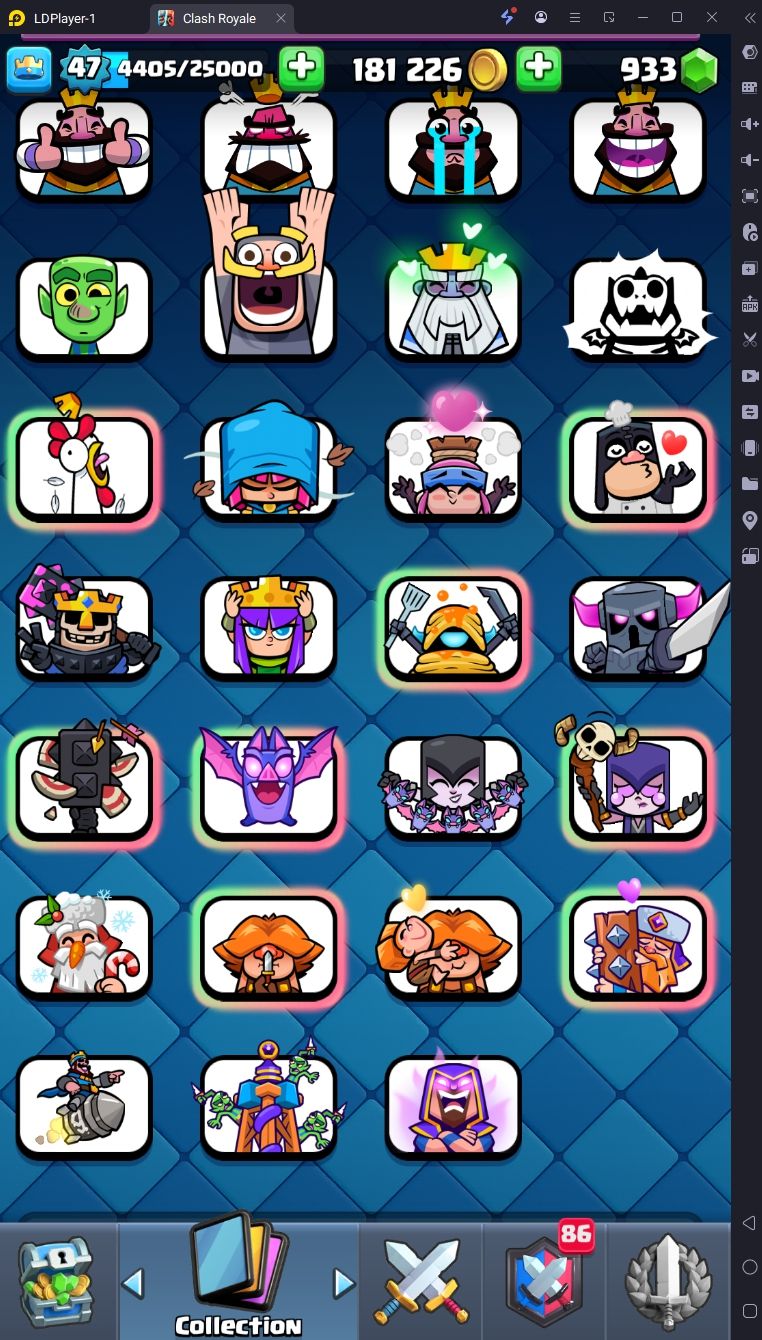Open the gems shop via green gem
Screen dimensions: 762x1340
tap(699, 70)
